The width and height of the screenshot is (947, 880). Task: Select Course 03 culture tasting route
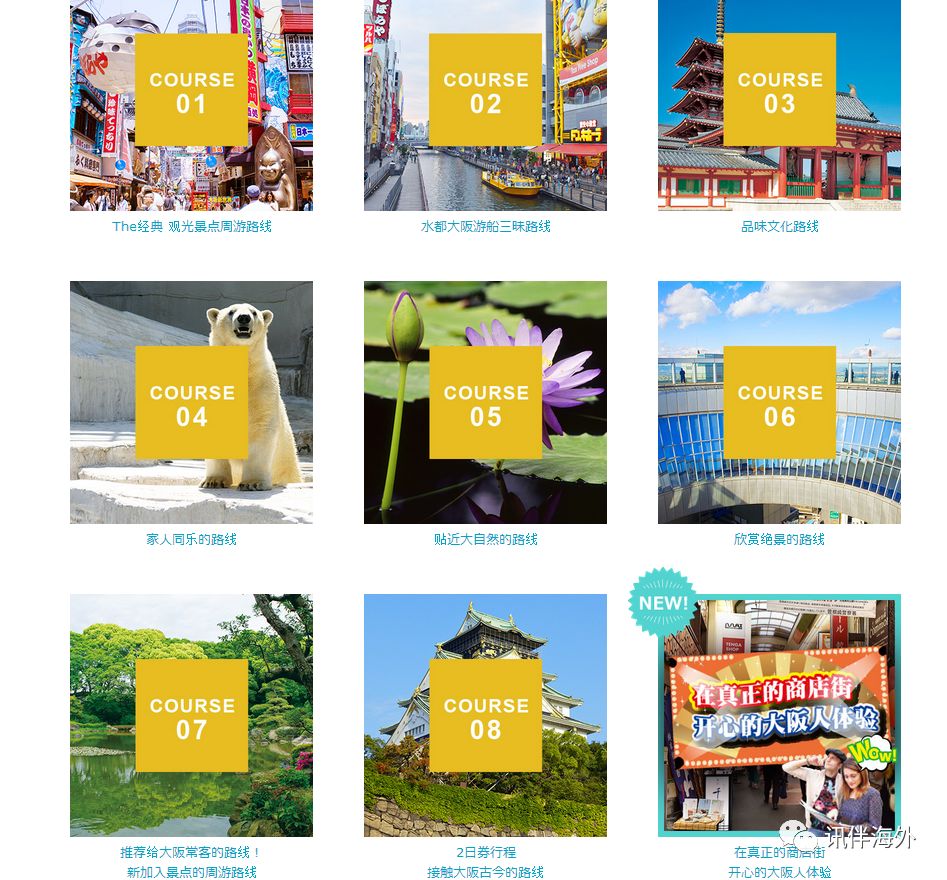coord(779,105)
